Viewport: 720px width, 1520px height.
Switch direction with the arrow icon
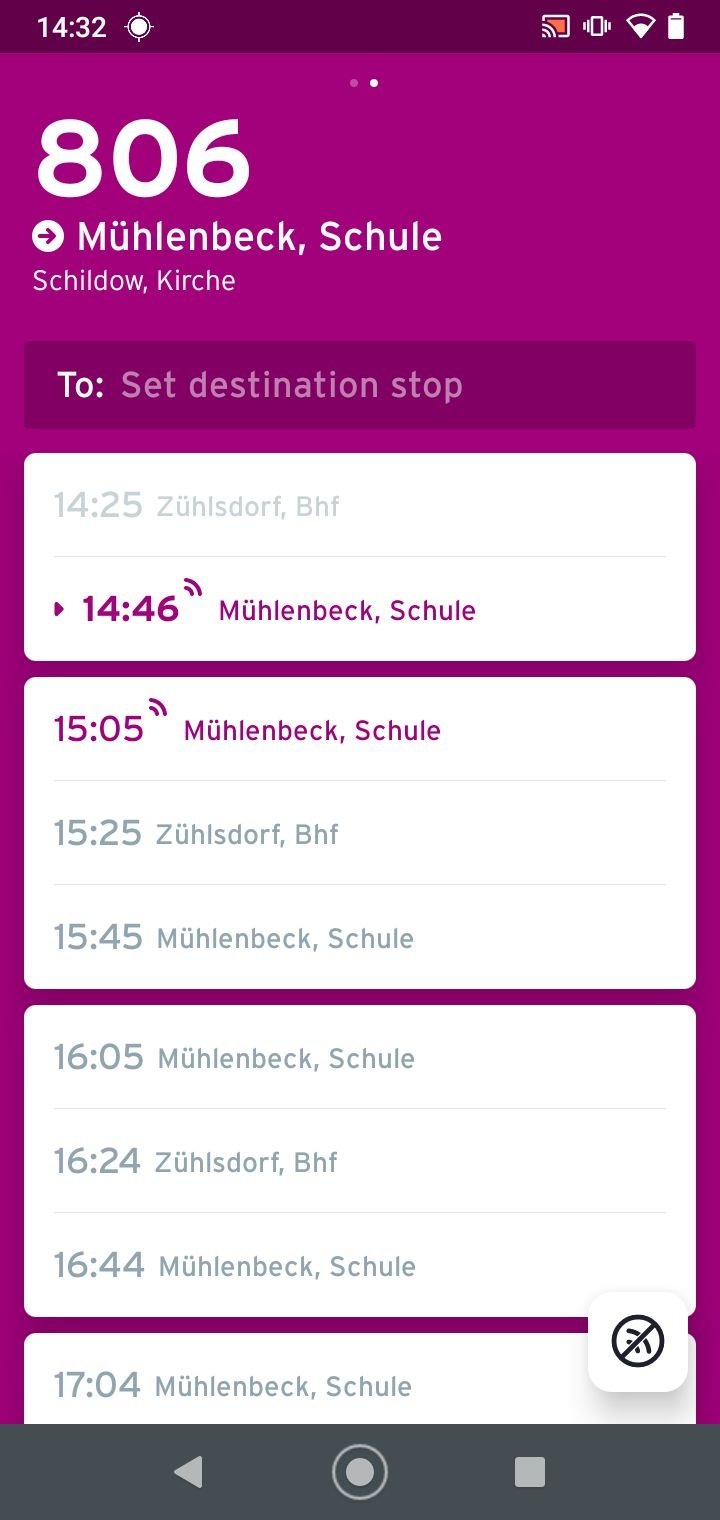click(x=48, y=237)
